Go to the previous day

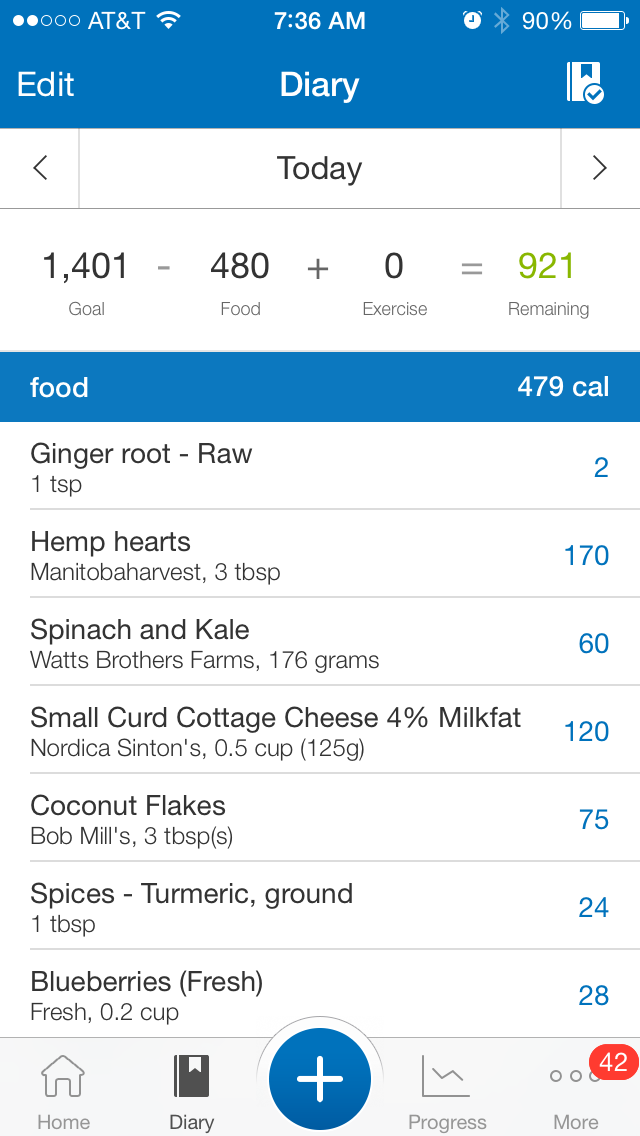click(40, 168)
